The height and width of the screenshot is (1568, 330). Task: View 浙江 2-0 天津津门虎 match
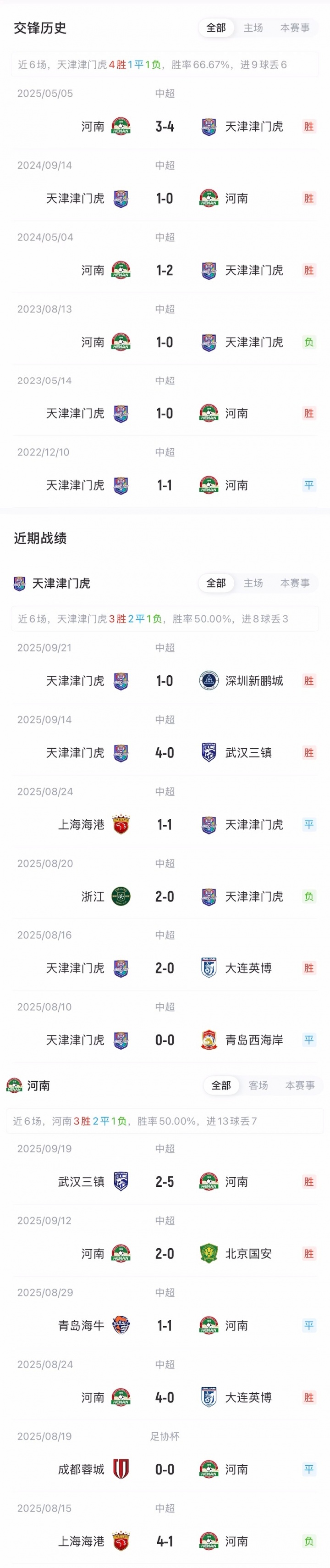[165, 896]
